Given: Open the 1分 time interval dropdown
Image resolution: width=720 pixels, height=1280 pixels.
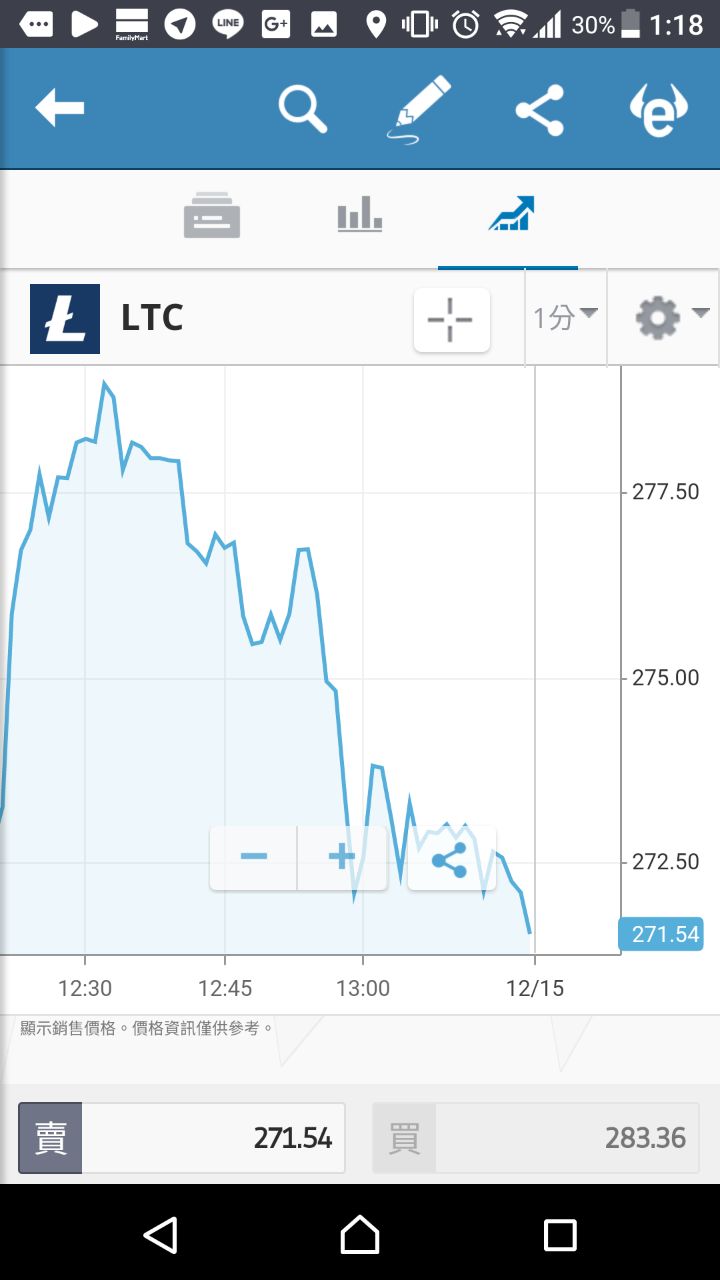Looking at the screenshot, I should [x=565, y=318].
